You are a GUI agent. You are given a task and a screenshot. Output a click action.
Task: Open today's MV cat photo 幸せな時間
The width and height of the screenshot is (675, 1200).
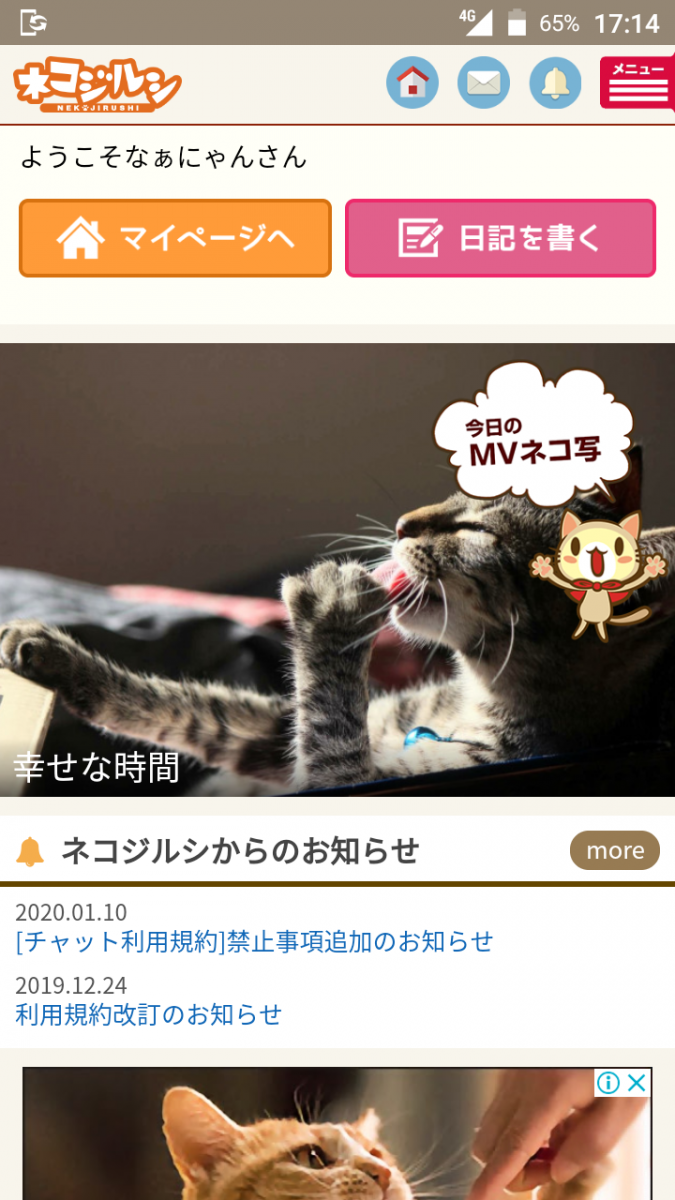click(x=337, y=570)
